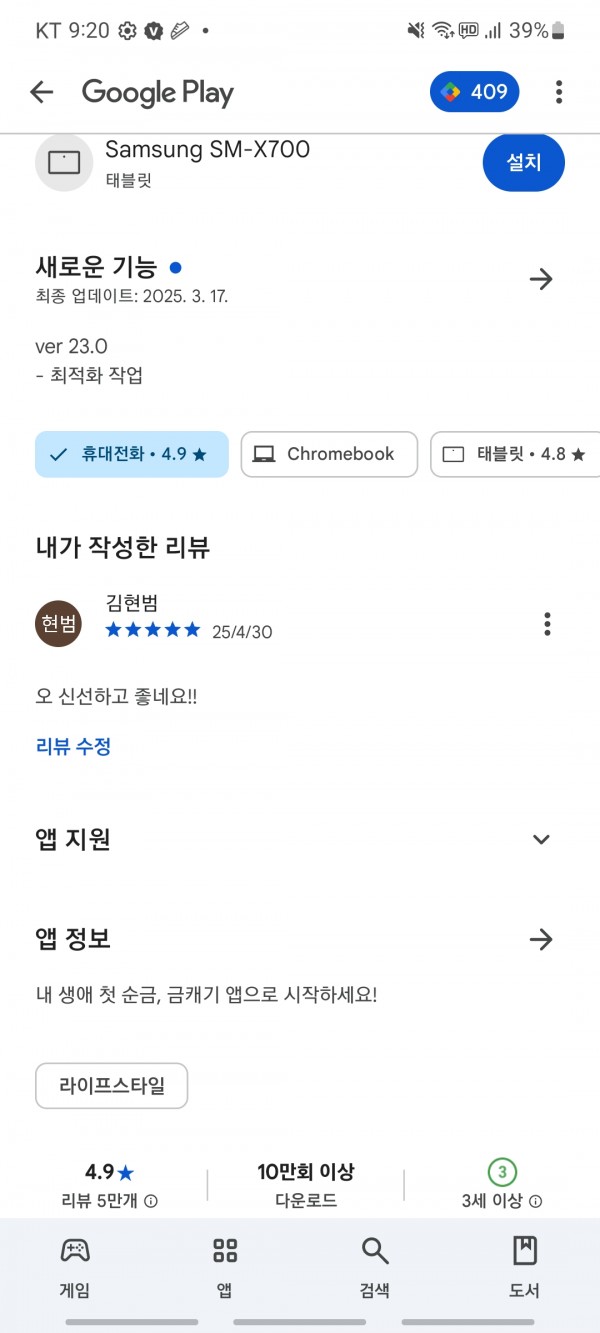Select the 휴대전화 4.9 rating chip

[x=132, y=454]
